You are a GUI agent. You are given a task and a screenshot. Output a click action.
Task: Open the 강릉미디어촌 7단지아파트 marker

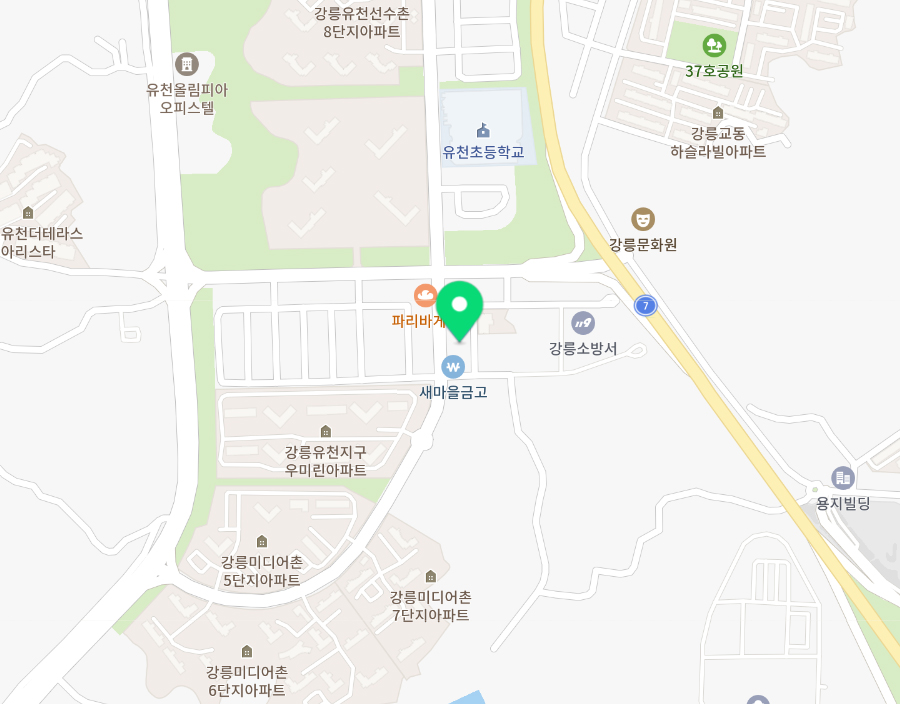[x=430, y=576]
